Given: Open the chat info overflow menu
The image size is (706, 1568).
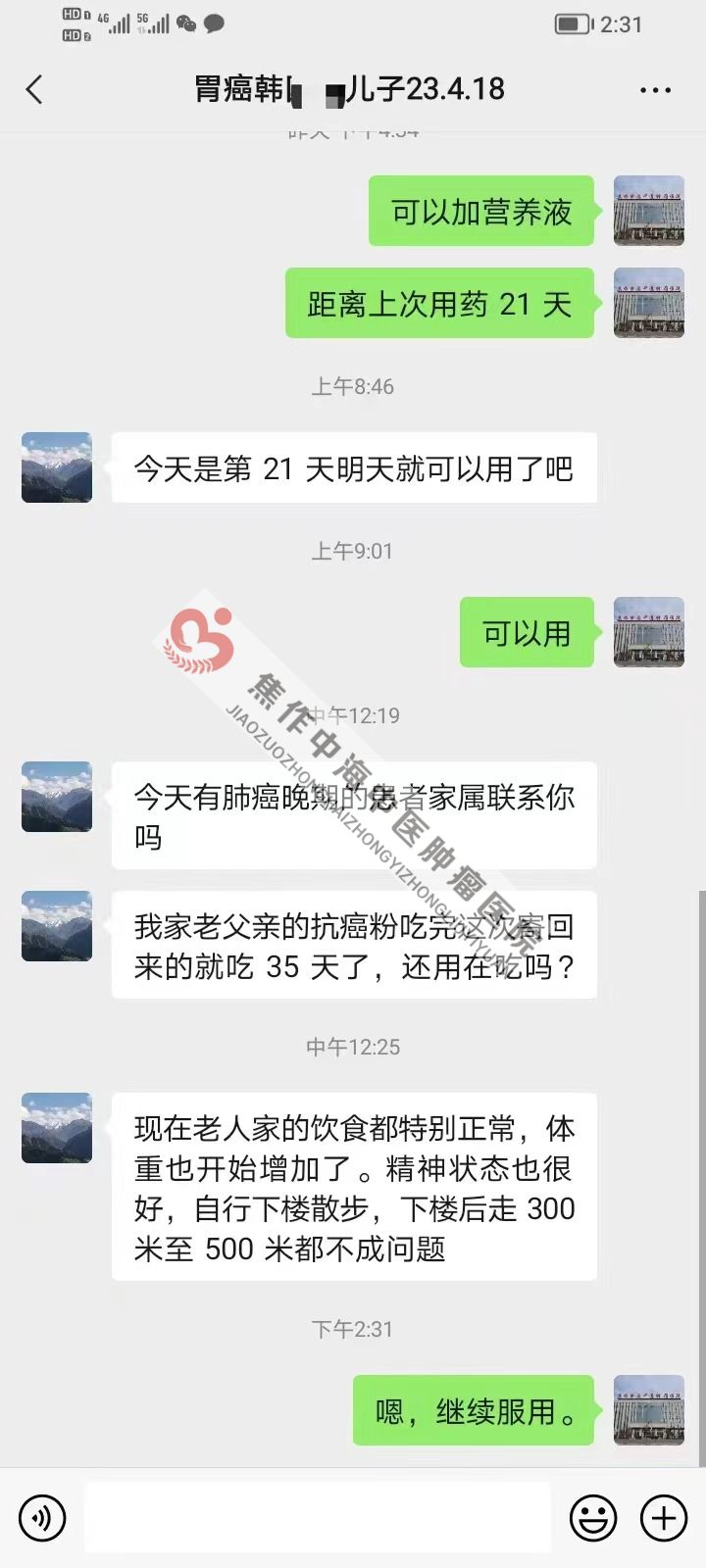Looking at the screenshot, I should coord(655,90).
